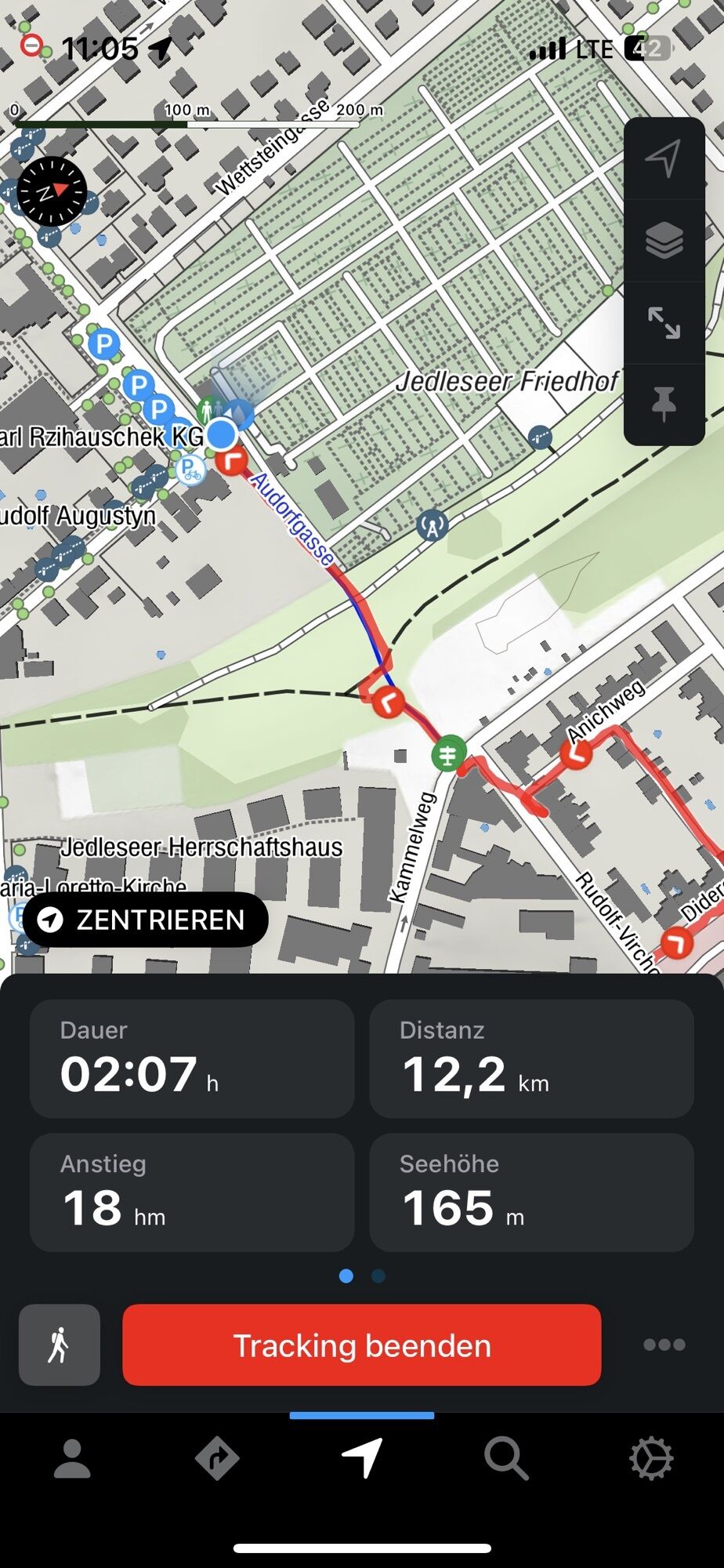Open the map layers selector
724x1568 pixels.
pos(664,240)
